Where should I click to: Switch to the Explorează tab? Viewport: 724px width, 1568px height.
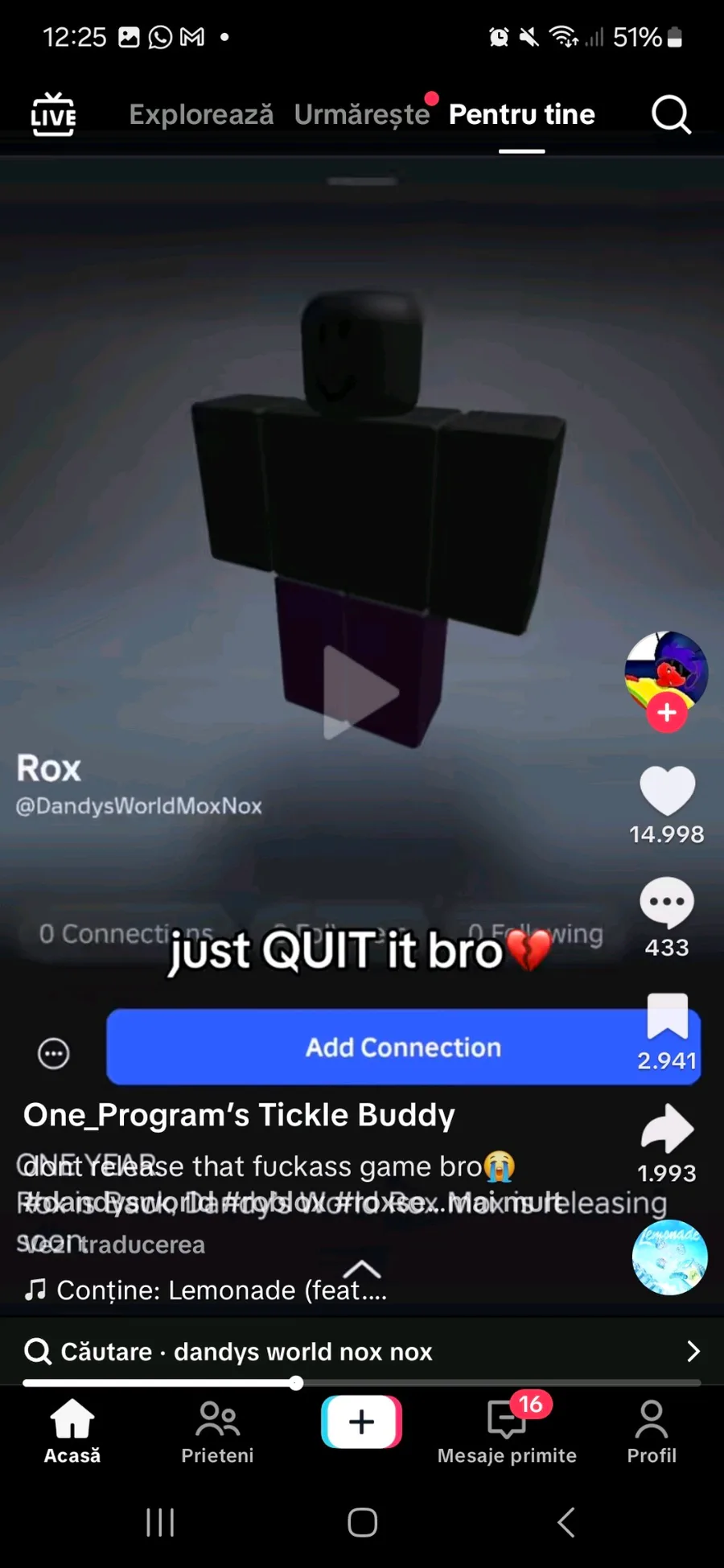[201, 114]
